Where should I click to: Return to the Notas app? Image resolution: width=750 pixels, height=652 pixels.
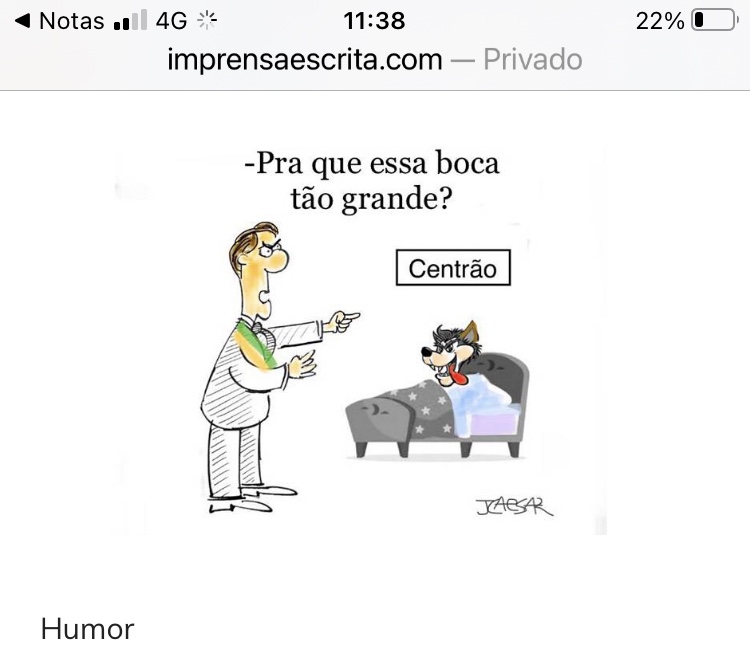pos(60,20)
